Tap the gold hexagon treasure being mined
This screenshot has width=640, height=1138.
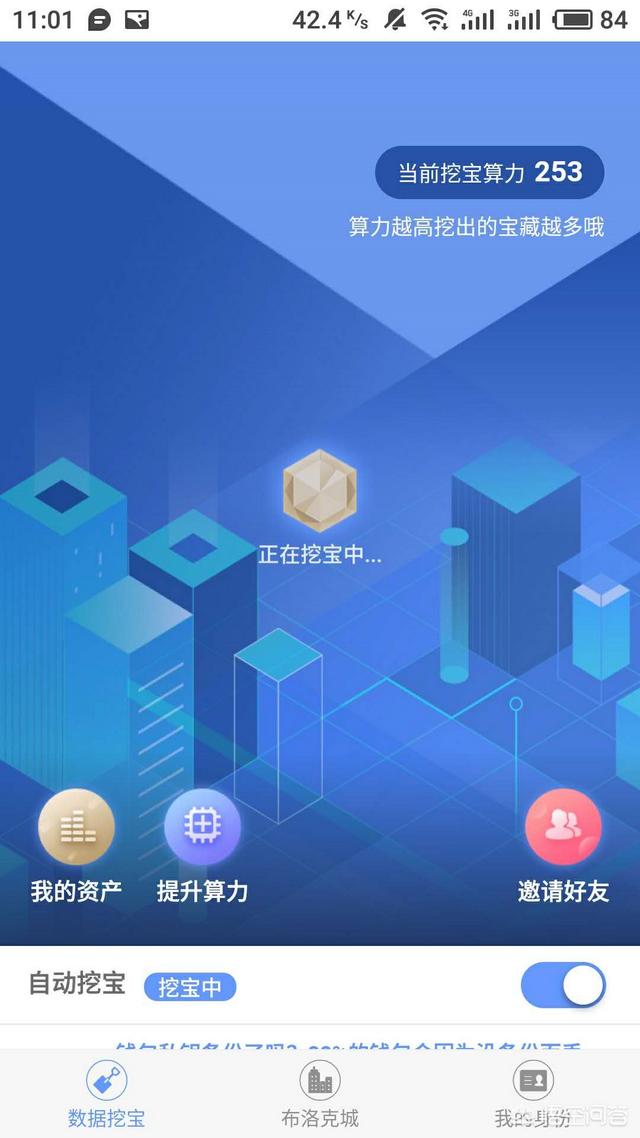[x=320, y=488]
